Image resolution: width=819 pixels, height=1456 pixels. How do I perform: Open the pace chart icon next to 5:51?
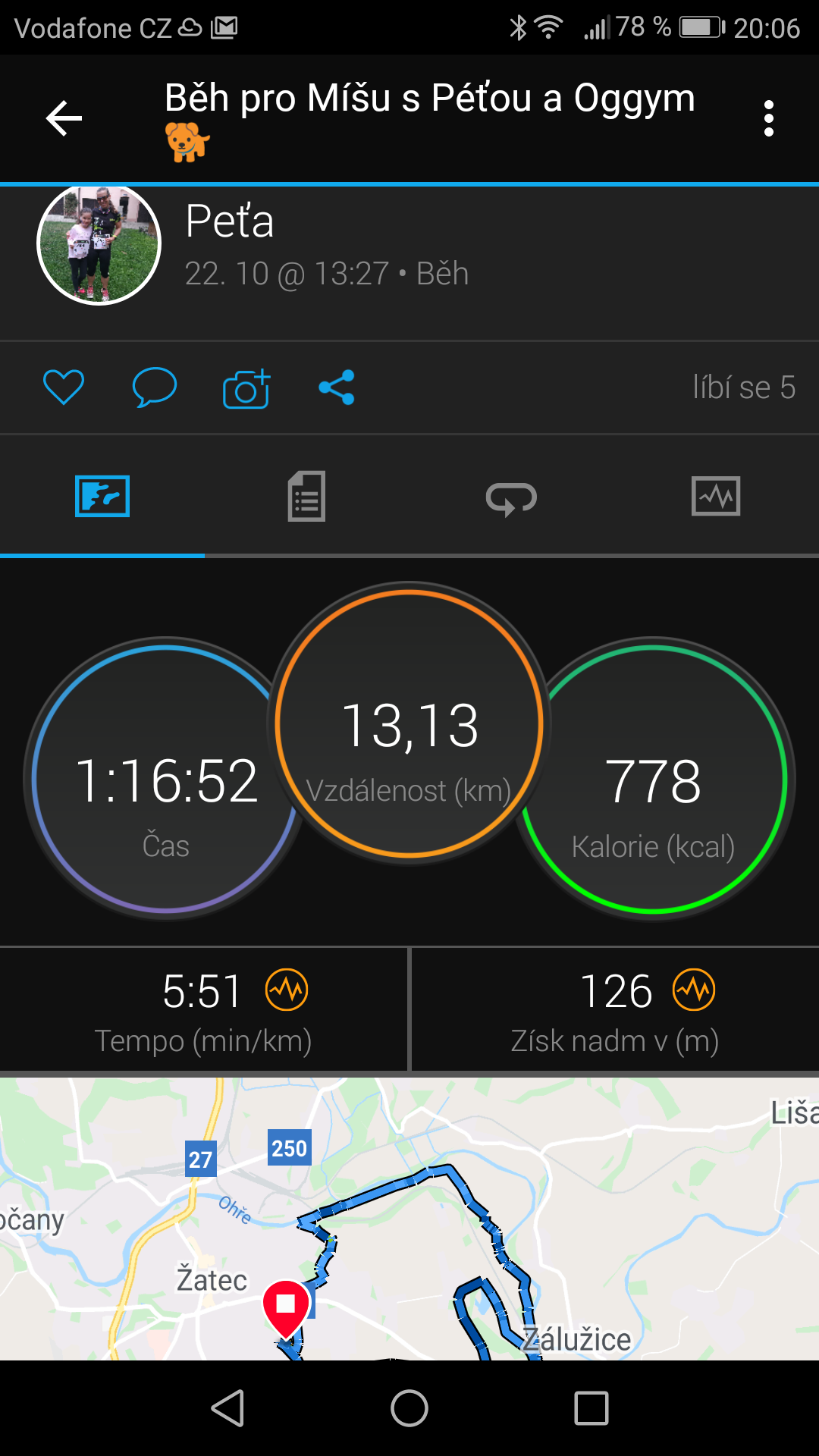(287, 990)
